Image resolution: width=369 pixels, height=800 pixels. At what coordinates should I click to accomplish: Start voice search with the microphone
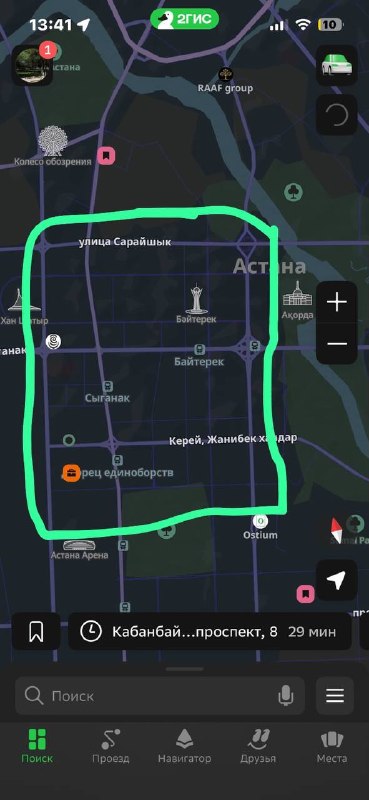286,695
